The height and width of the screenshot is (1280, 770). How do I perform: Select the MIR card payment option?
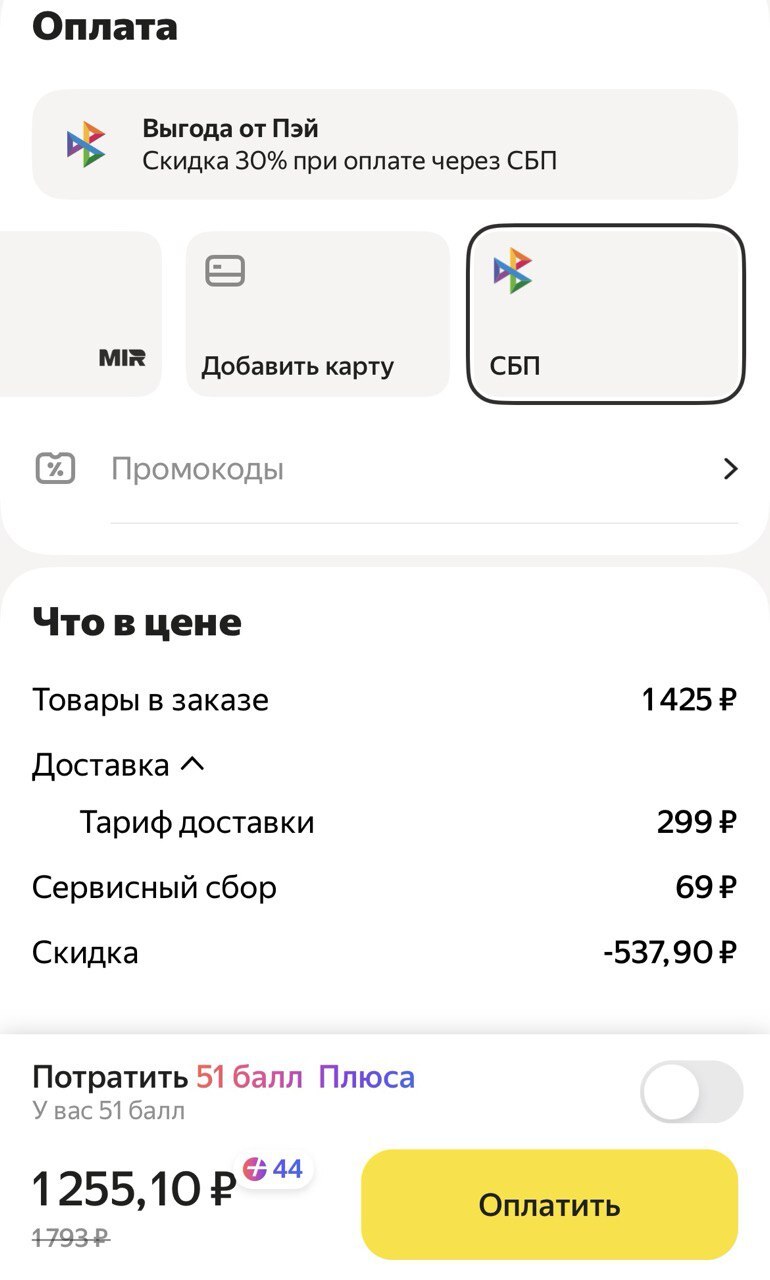tap(80, 314)
